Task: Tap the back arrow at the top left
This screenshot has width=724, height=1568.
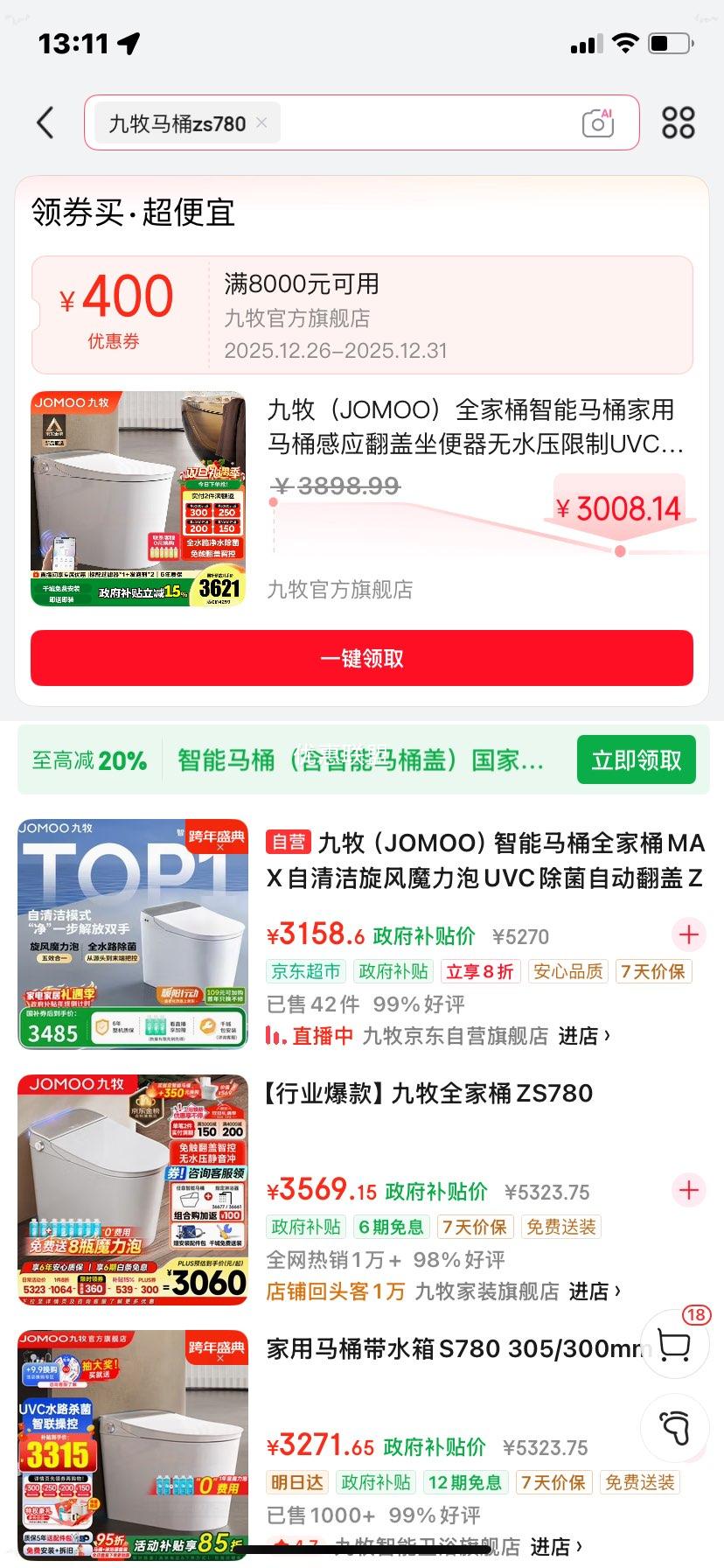Action: pos(45,122)
